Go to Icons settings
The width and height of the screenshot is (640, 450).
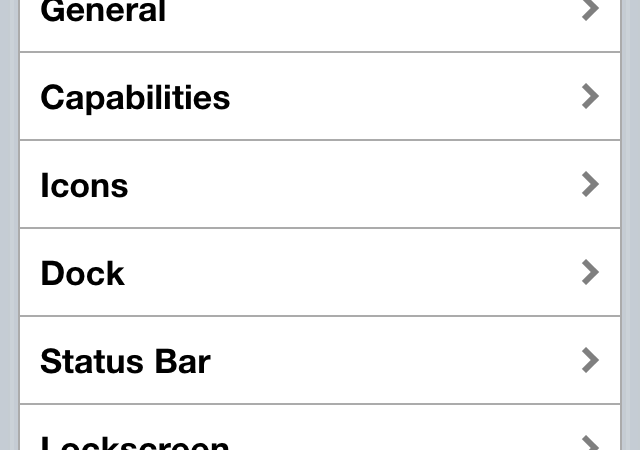point(320,185)
